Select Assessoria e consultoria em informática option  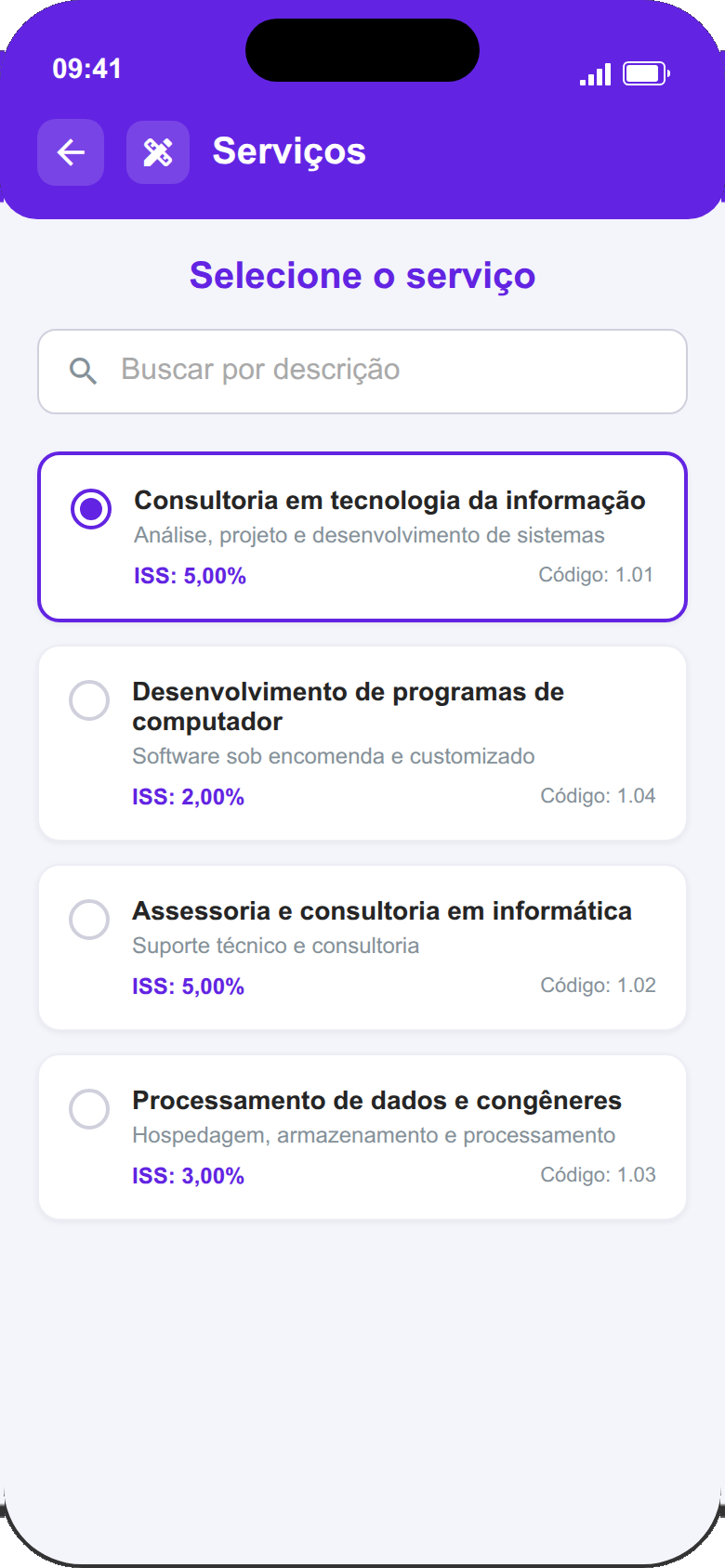90,920
